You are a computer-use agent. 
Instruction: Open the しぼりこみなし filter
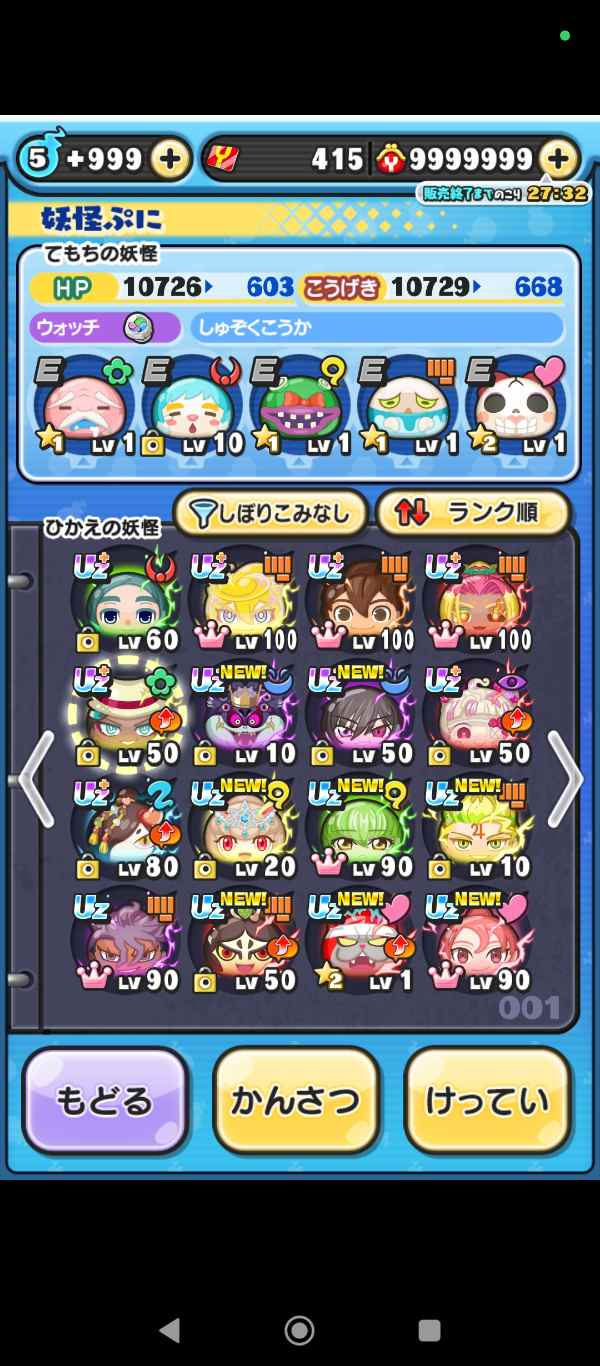click(270, 514)
